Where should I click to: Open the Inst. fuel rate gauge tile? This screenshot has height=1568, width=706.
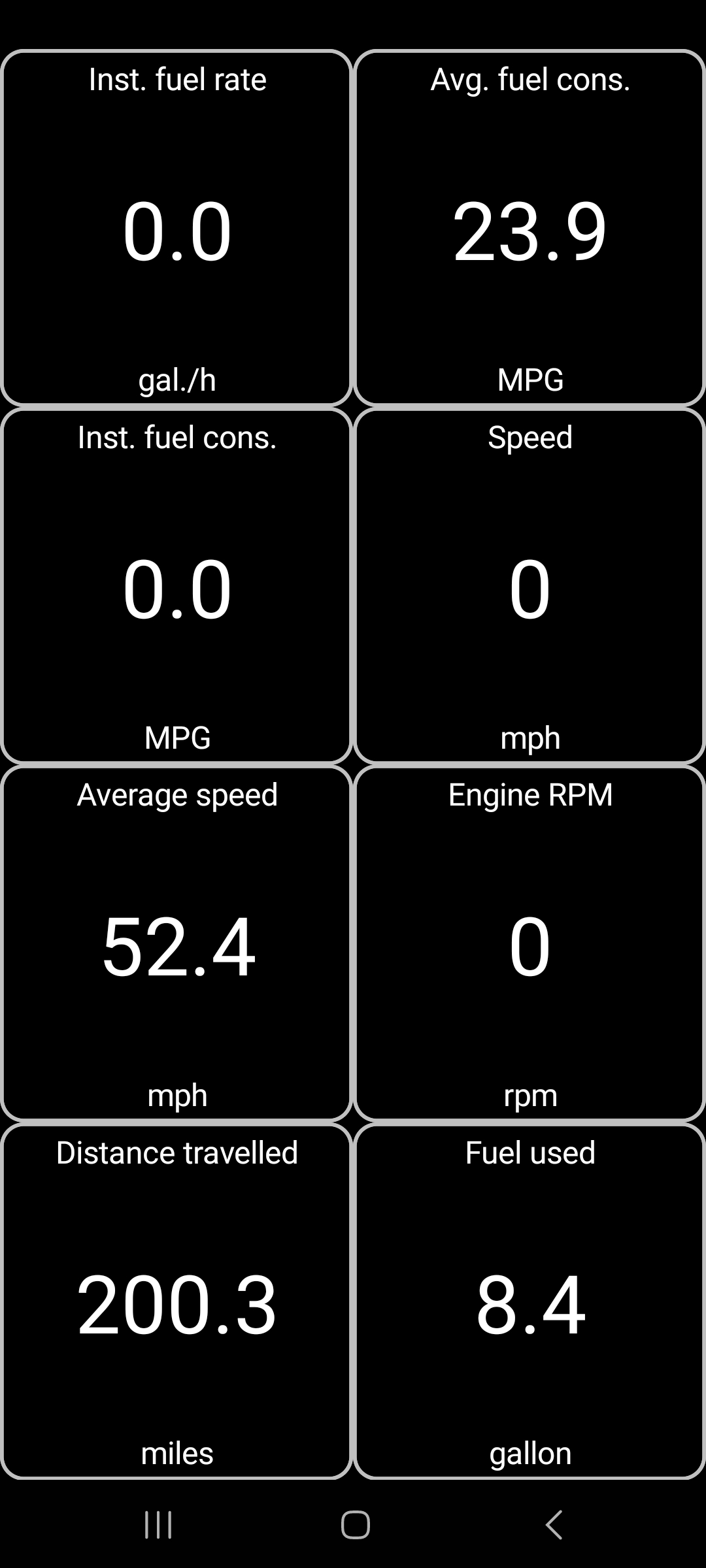[x=176, y=229]
